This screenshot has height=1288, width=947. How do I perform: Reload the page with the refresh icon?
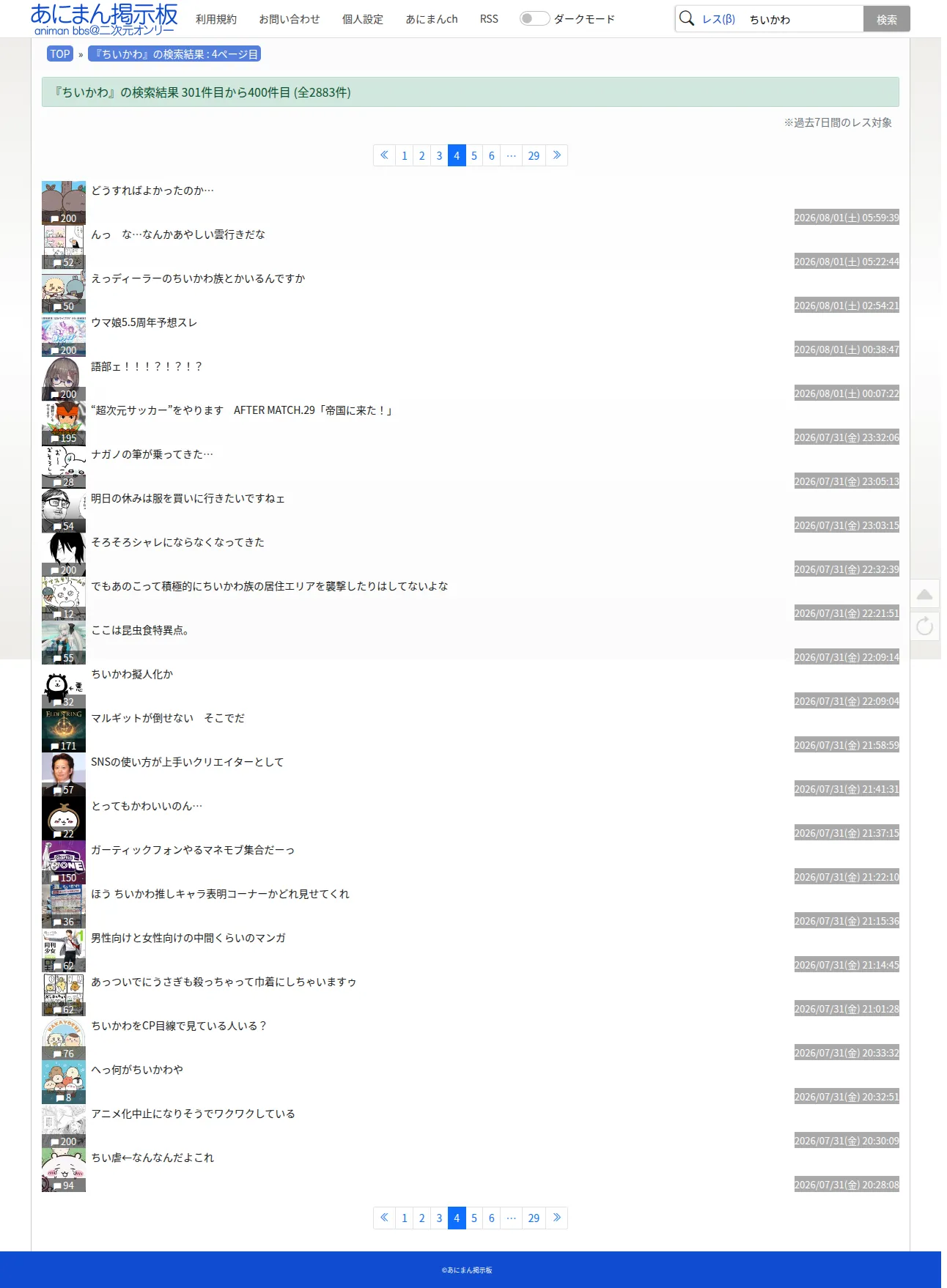tap(925, 626)
